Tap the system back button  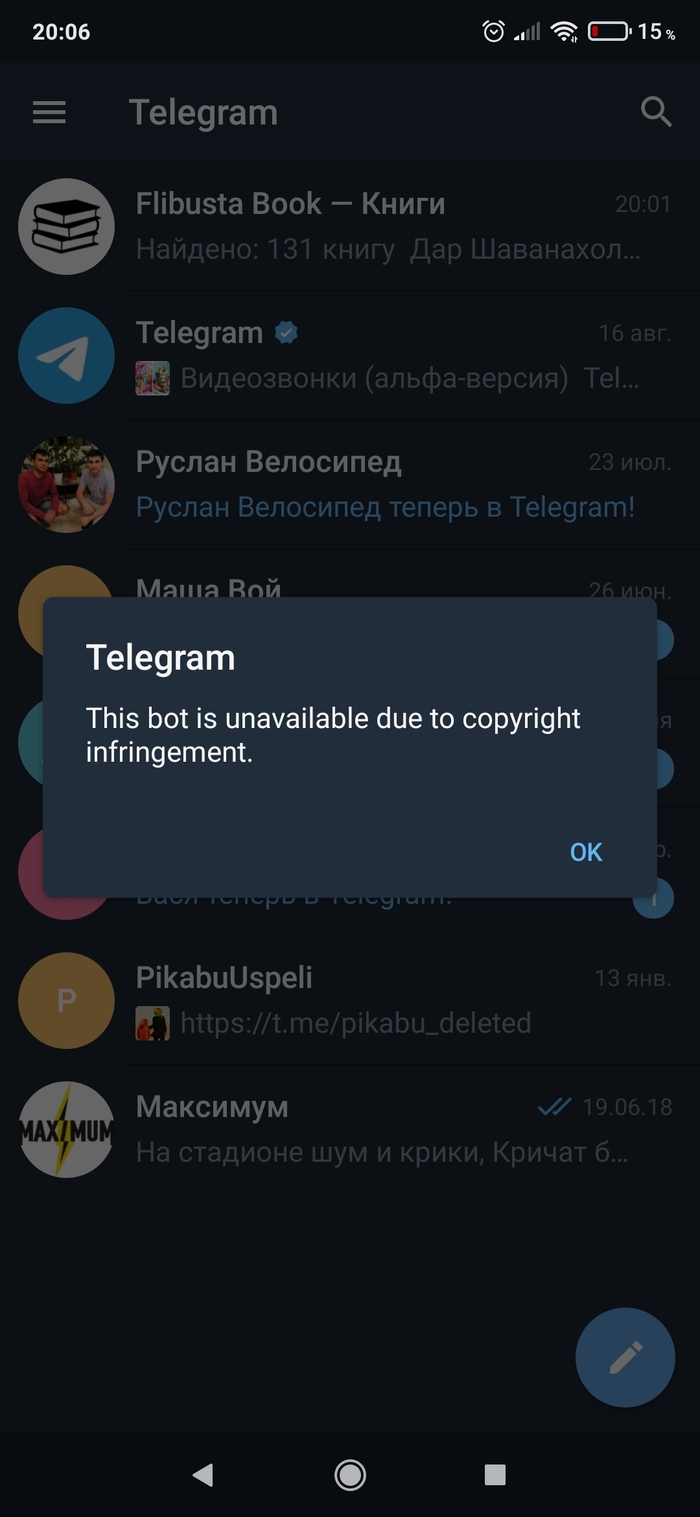[203, 1474]
